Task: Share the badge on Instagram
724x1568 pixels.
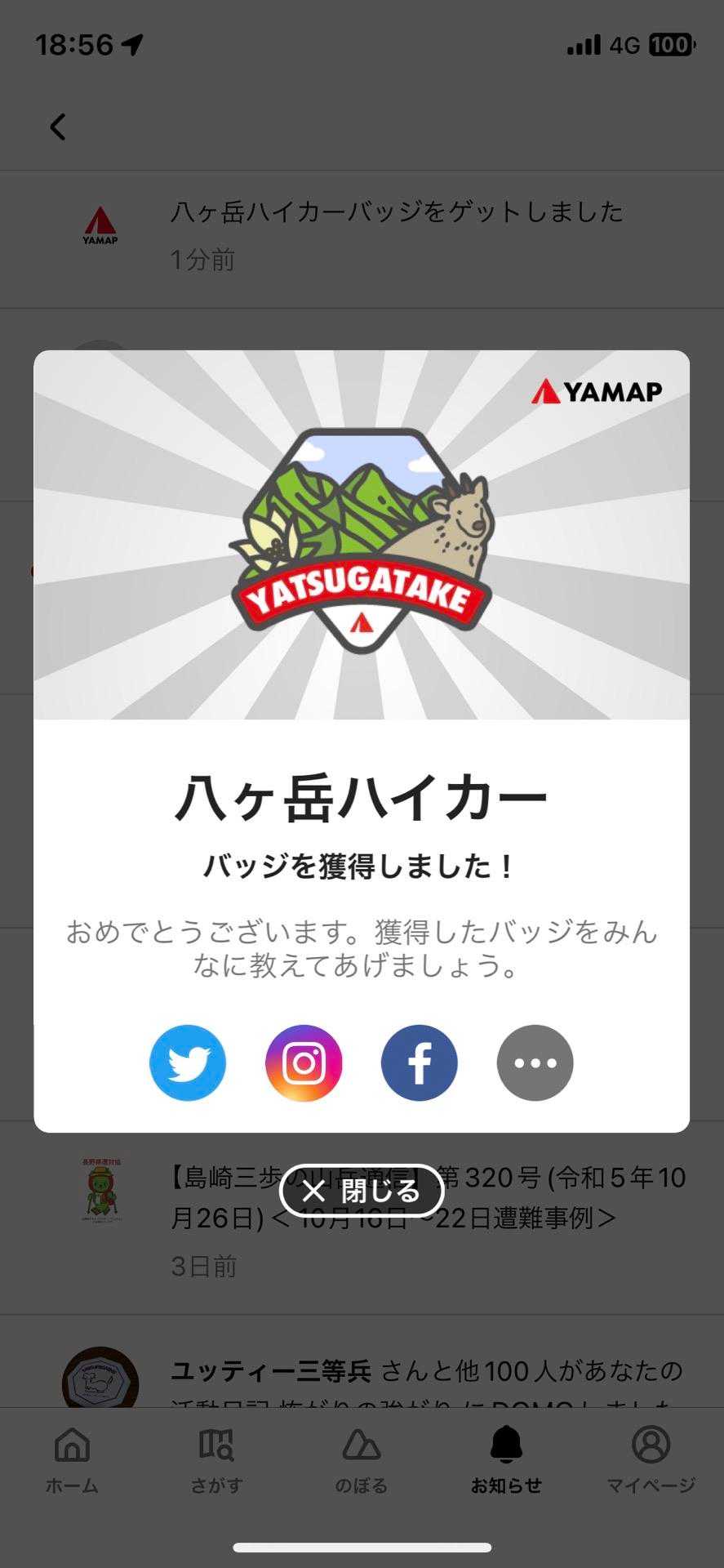Action: pyautogui.click(x=304, y=1062)
